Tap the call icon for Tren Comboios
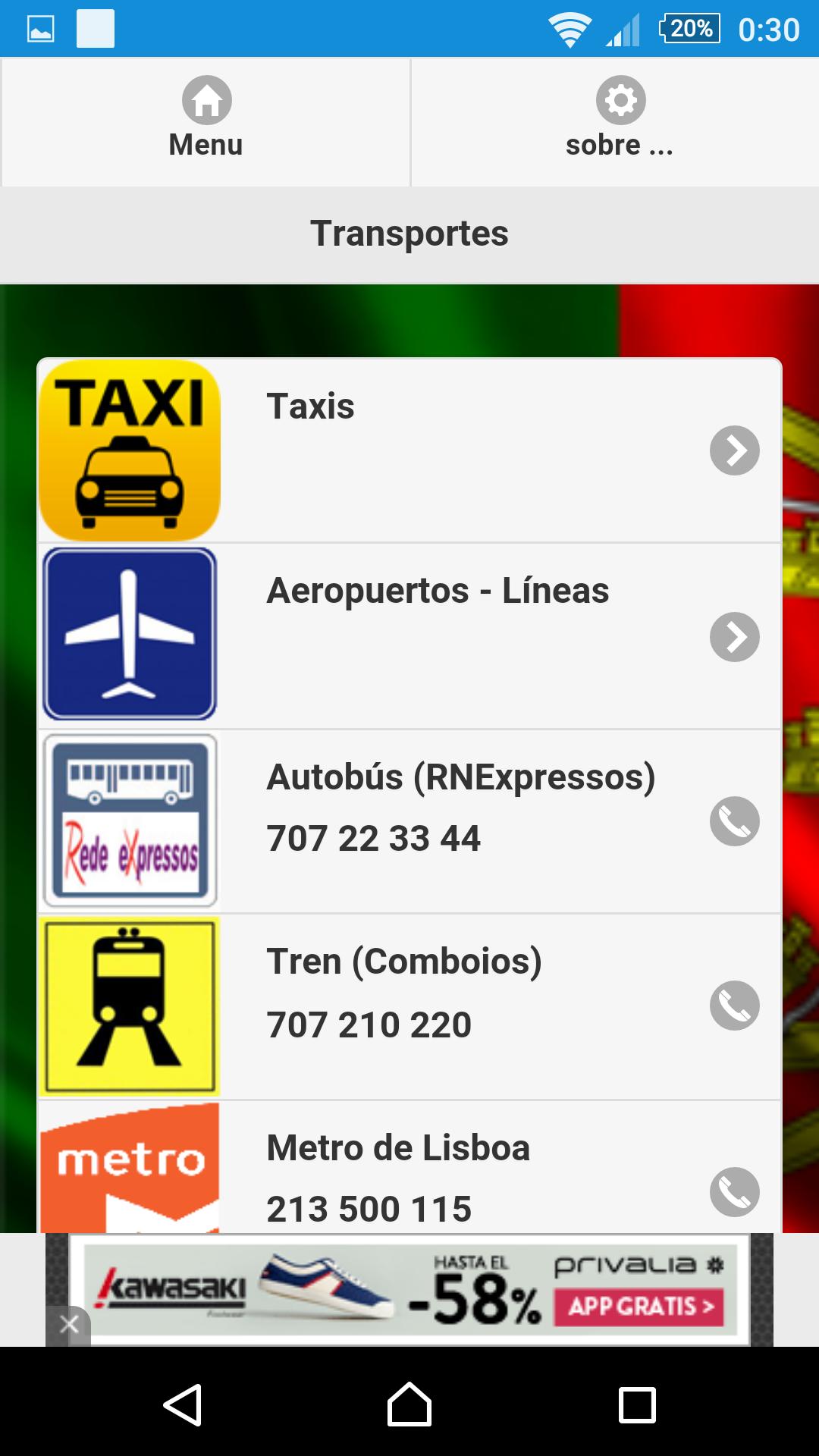Viewport: 819px width, 1456px height. pyautogui.click(x=734, y=1006)
